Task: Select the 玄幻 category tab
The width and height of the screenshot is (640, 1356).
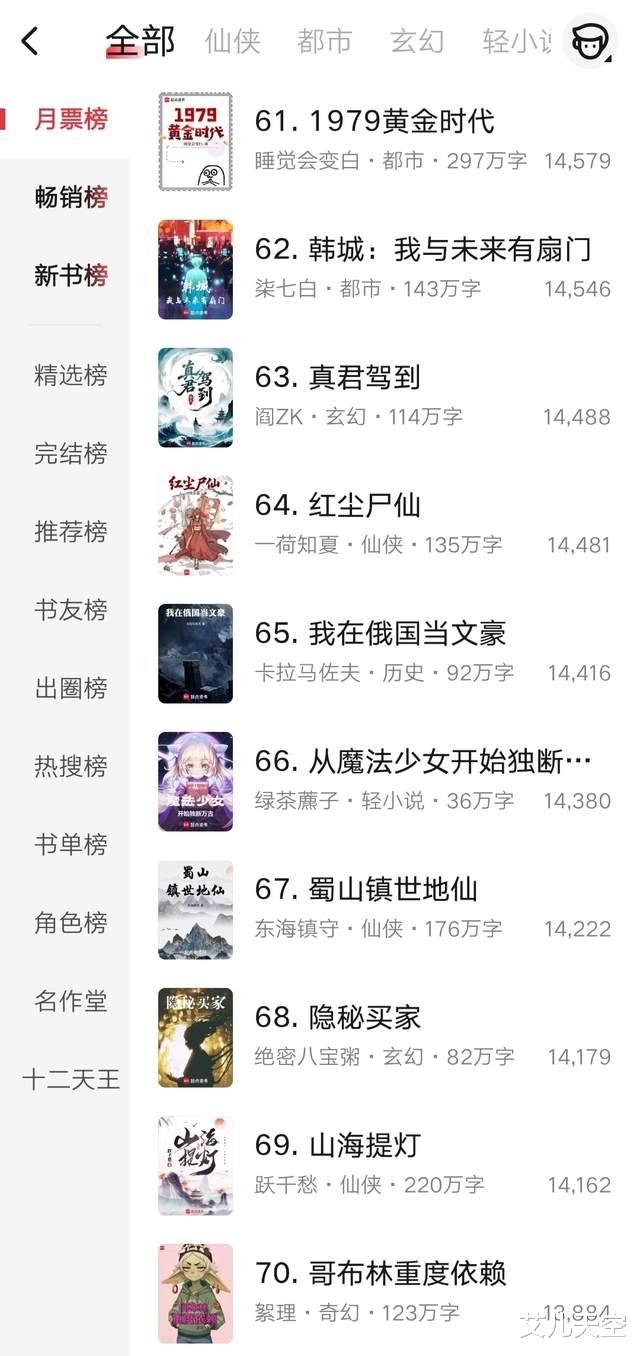Action: pos(417,42)
